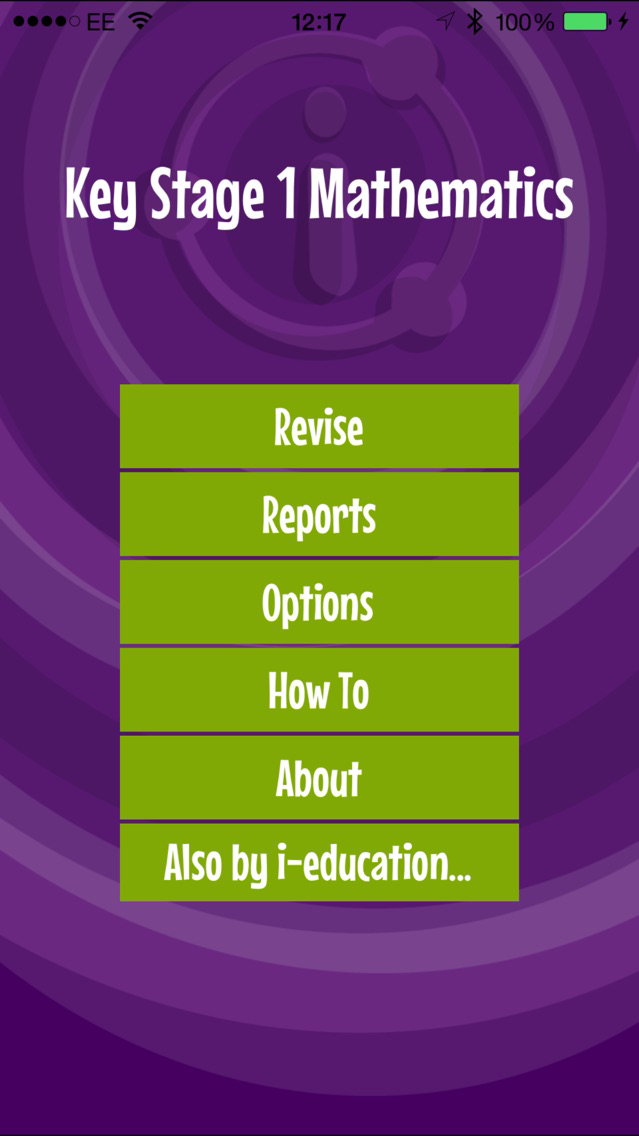Tap the Revise button
This screenshot has height=1136, width=639.
coord(319,426)
